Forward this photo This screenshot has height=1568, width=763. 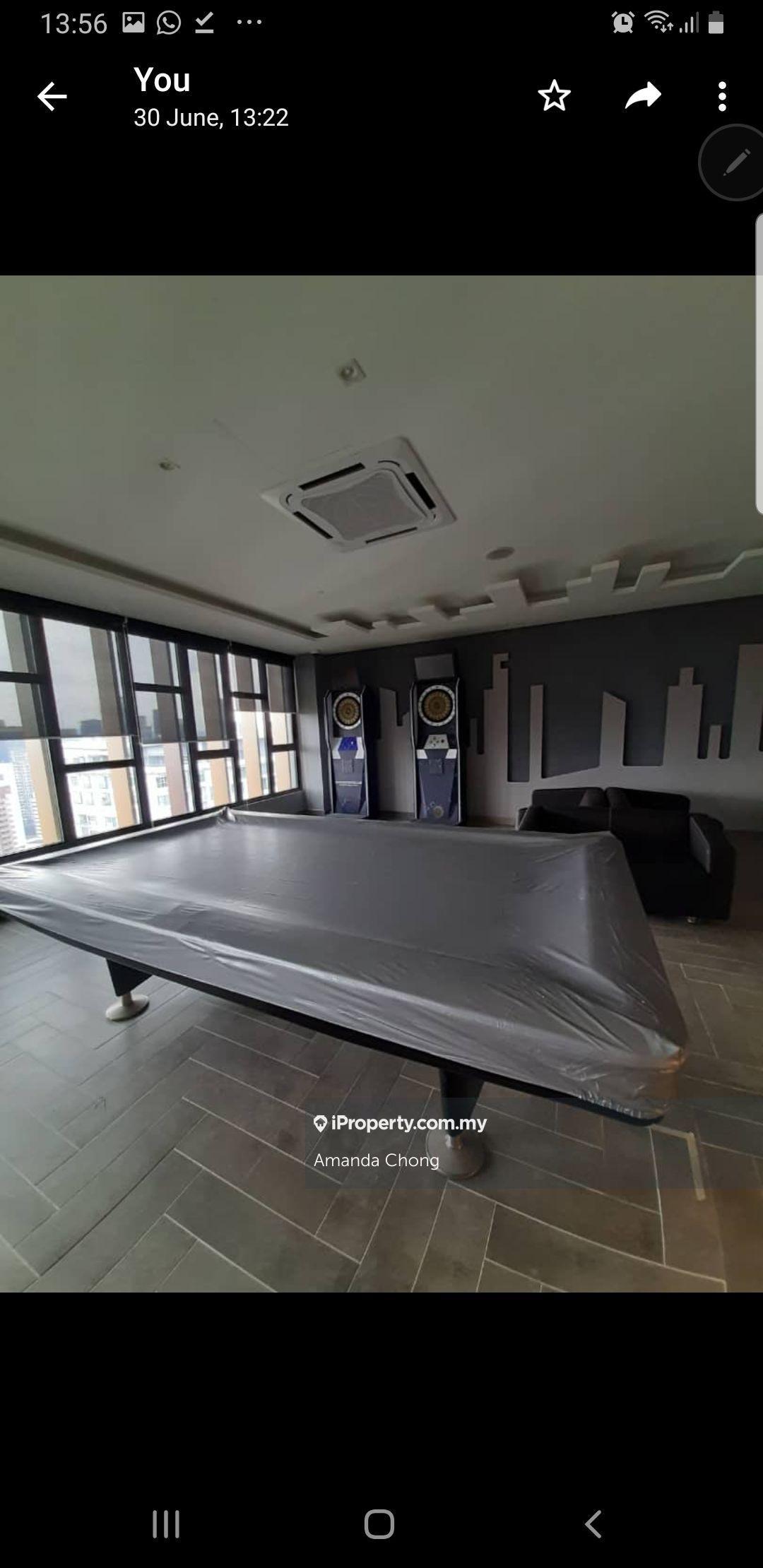point(643,96)
